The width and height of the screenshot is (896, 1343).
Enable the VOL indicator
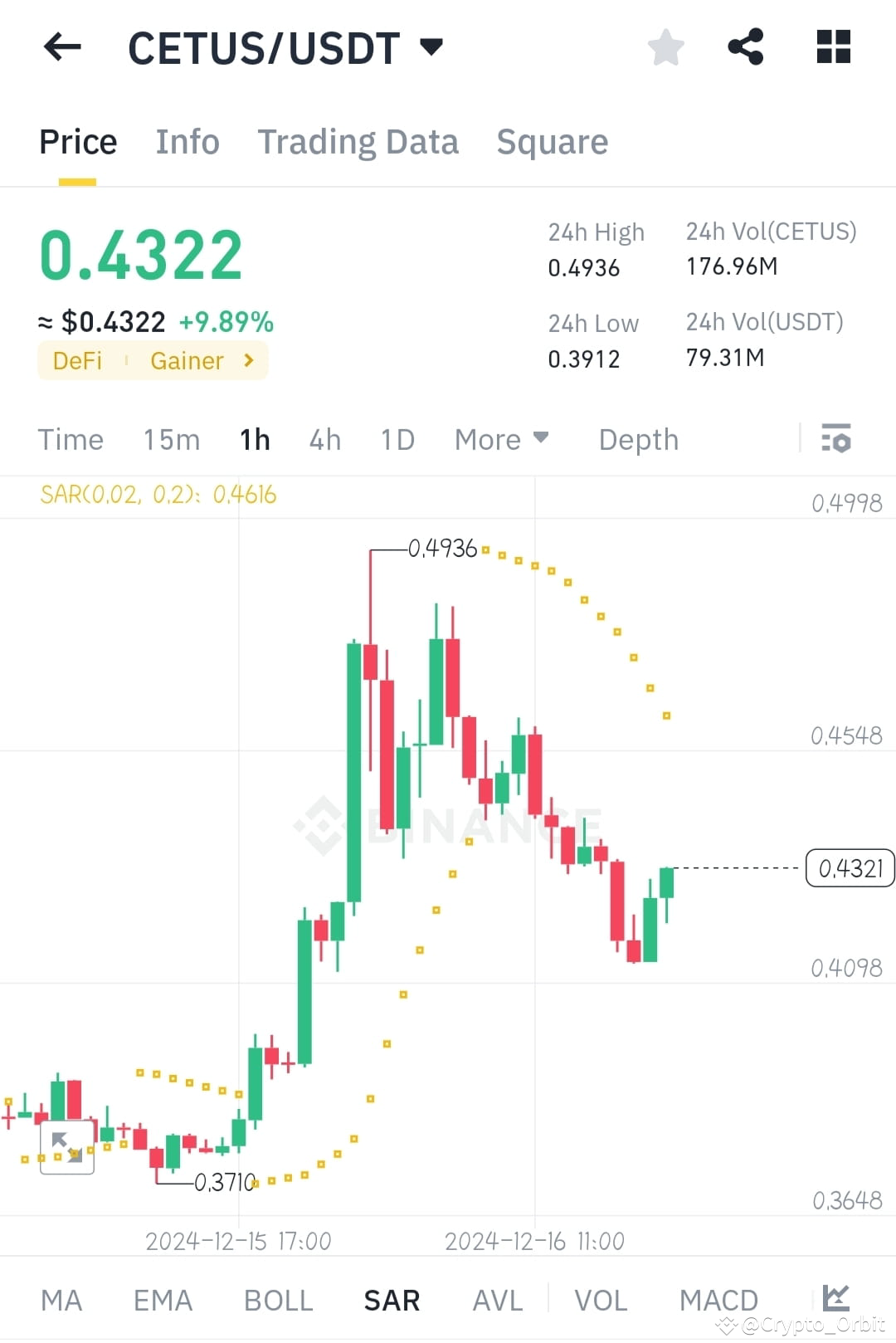(602, 1301)
